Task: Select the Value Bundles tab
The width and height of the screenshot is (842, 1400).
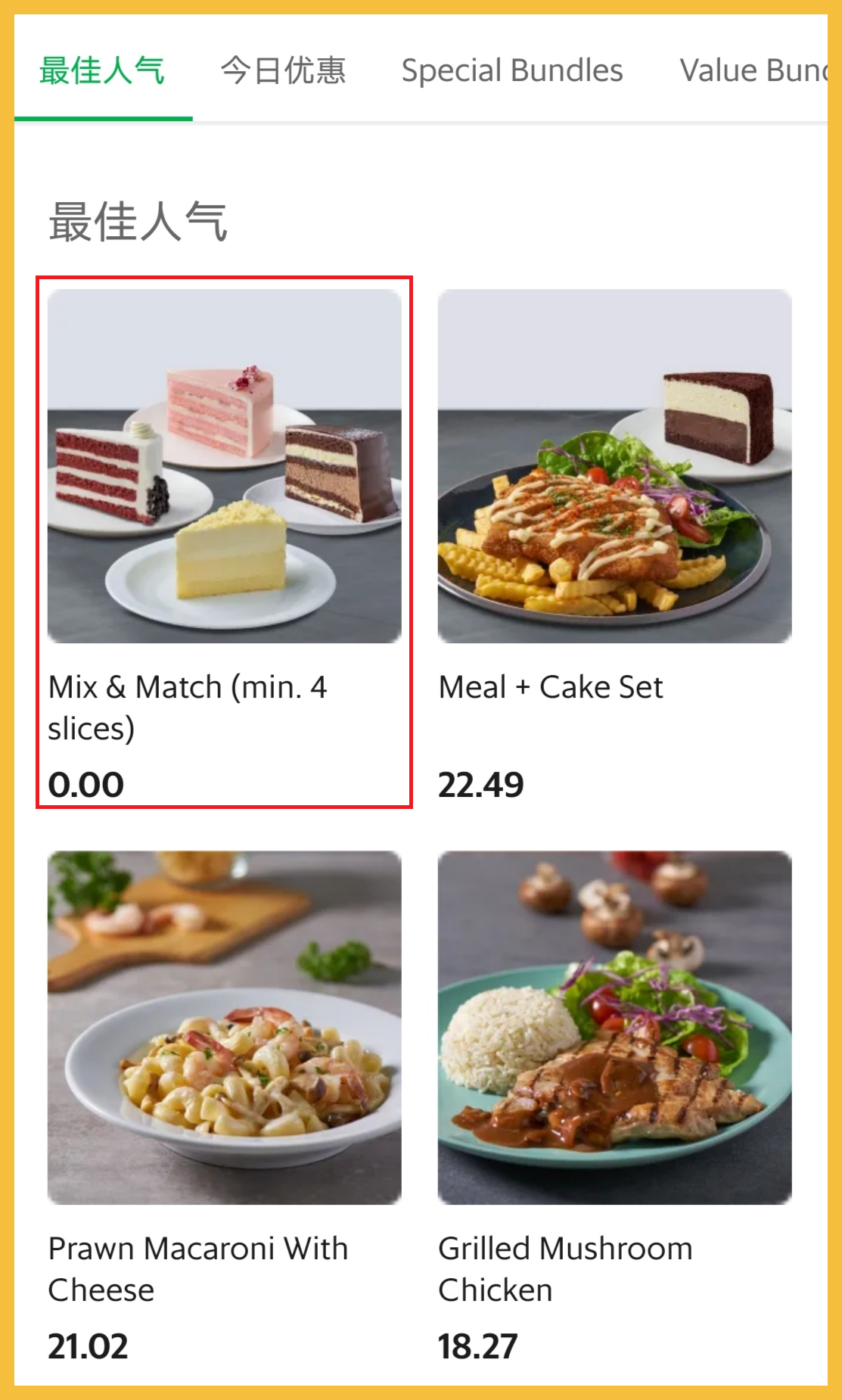Action: coord(753,70)
